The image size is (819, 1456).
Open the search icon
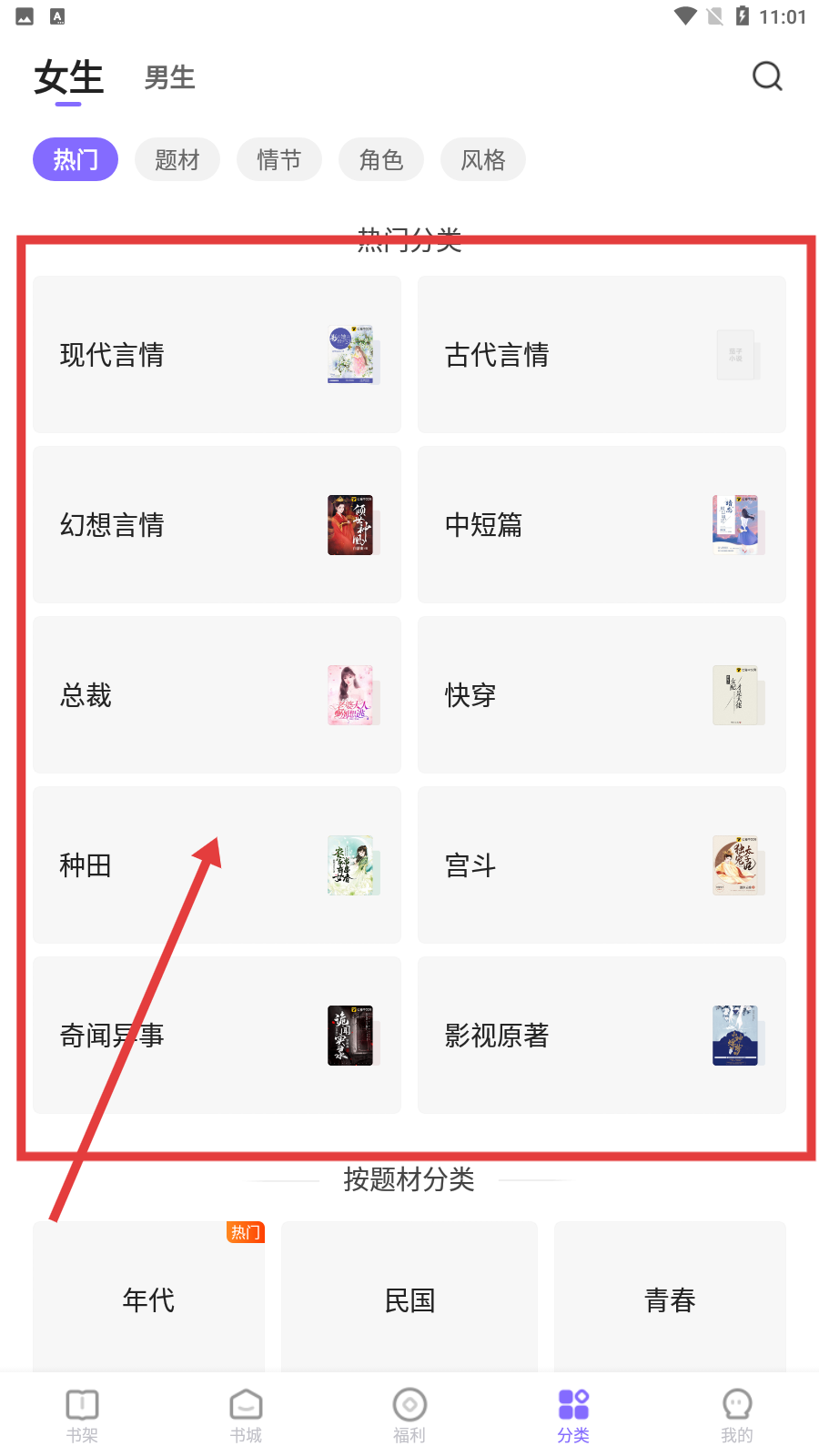pyautogui.click(x=767, y=76)
